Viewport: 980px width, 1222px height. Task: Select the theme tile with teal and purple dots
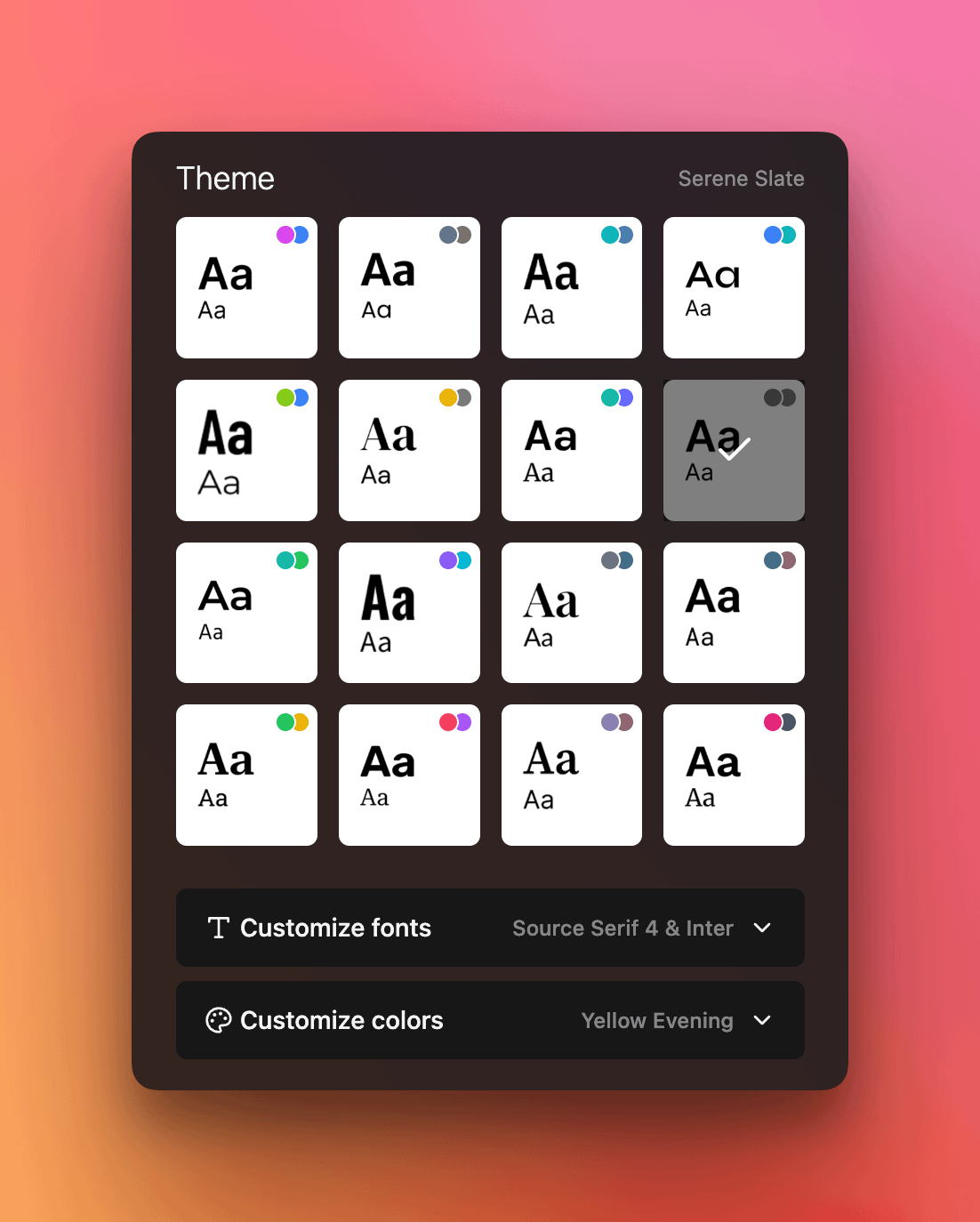[x=571, y=450]
